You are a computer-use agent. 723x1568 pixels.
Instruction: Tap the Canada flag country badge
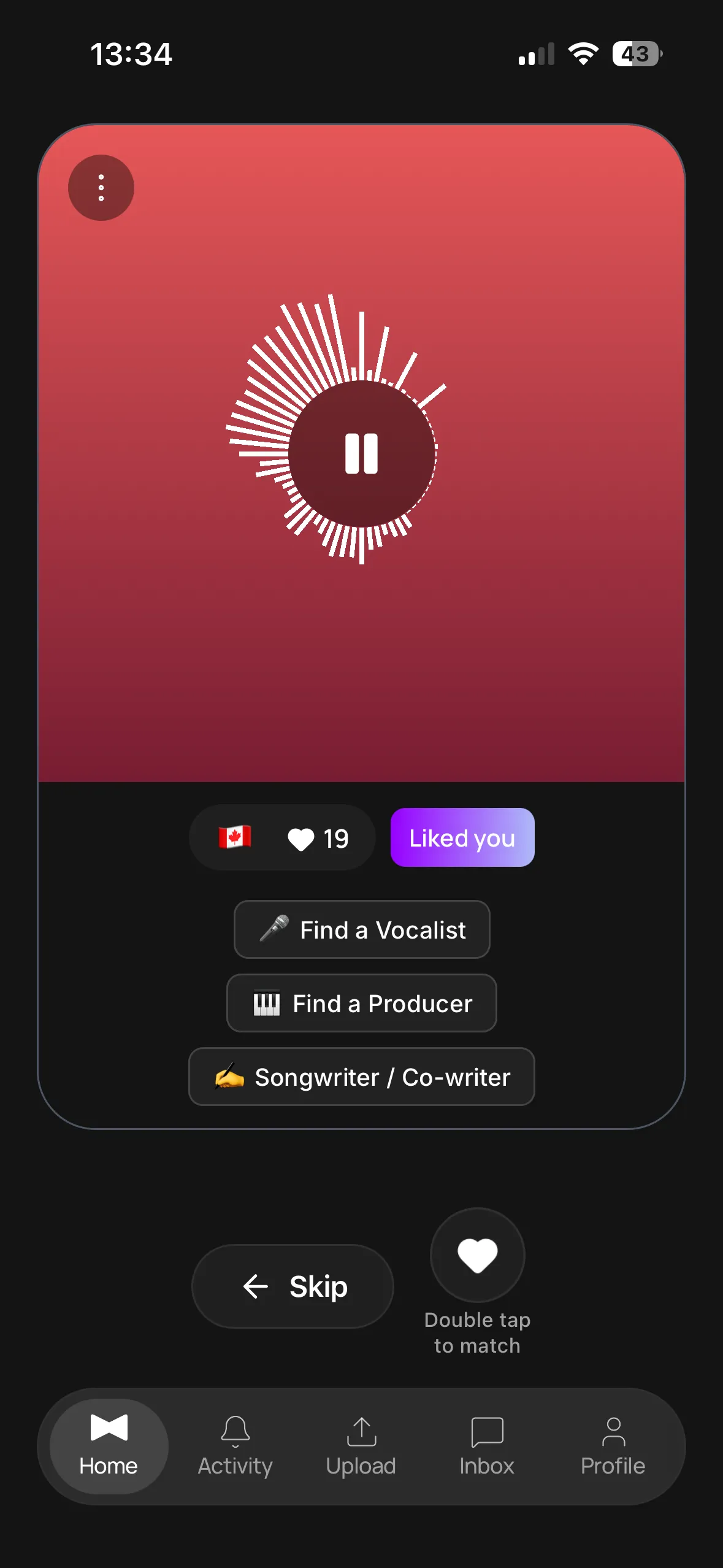tap(234, 837)
